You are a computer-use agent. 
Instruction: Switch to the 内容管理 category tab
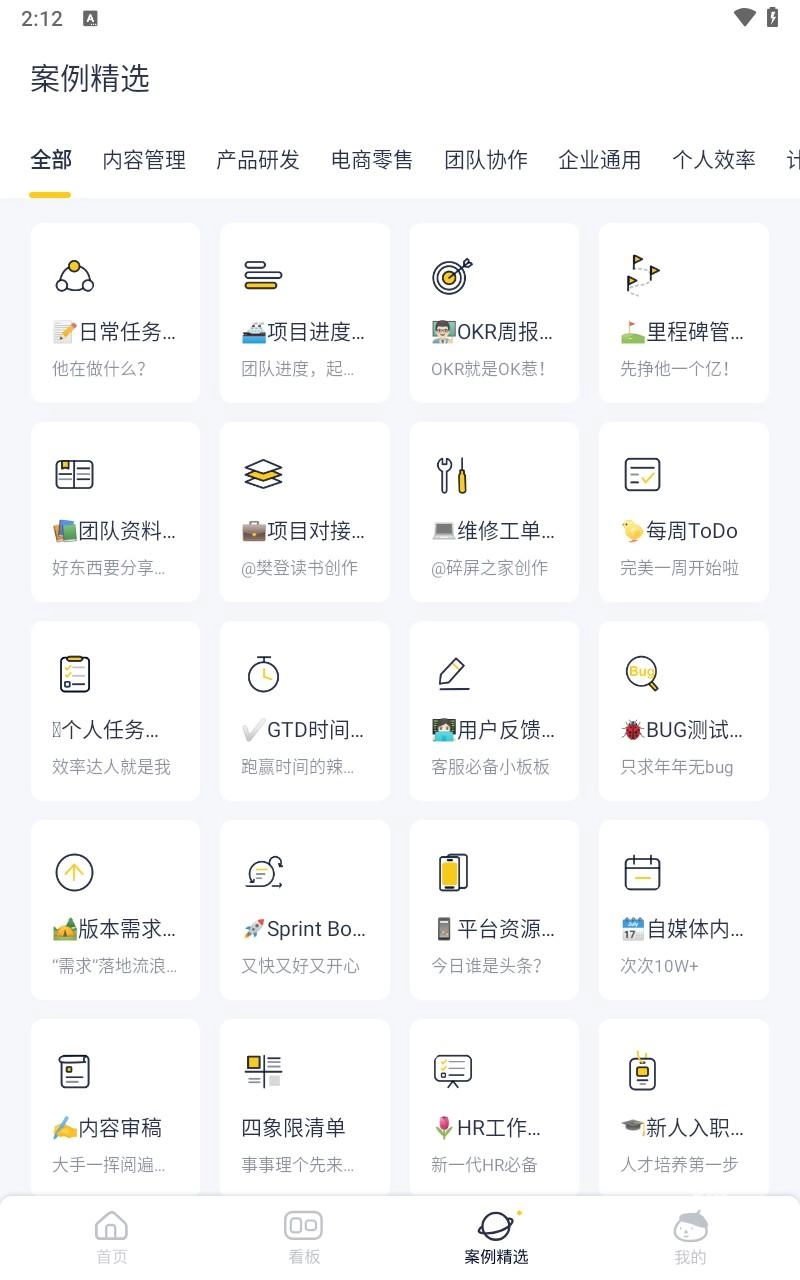click(x=144, y=160)
